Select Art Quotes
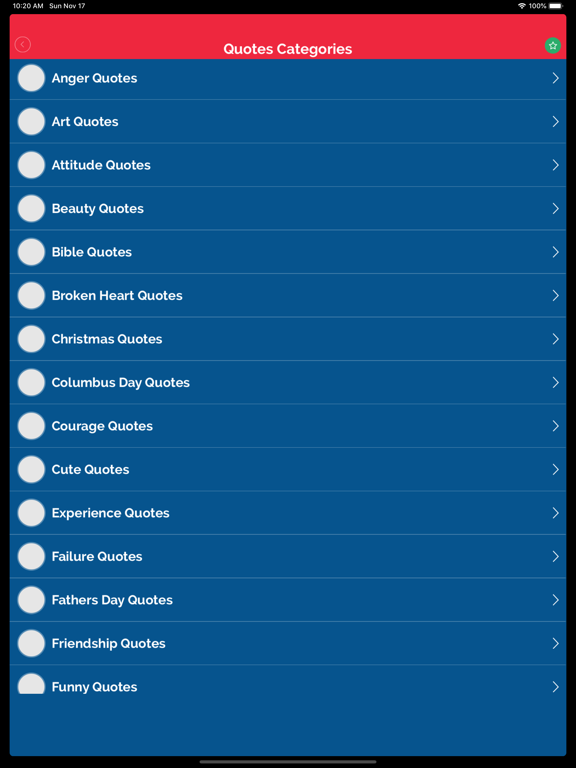The width and height of the screenshot is (576, 768). [288, 121]
